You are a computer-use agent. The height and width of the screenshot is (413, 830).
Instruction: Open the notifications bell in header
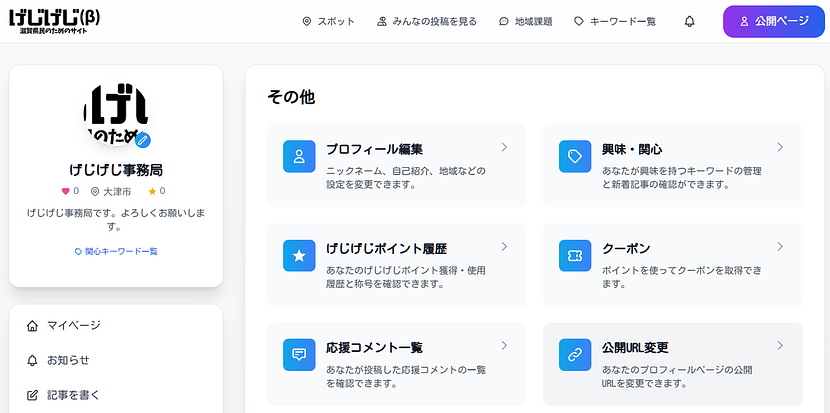689,21
